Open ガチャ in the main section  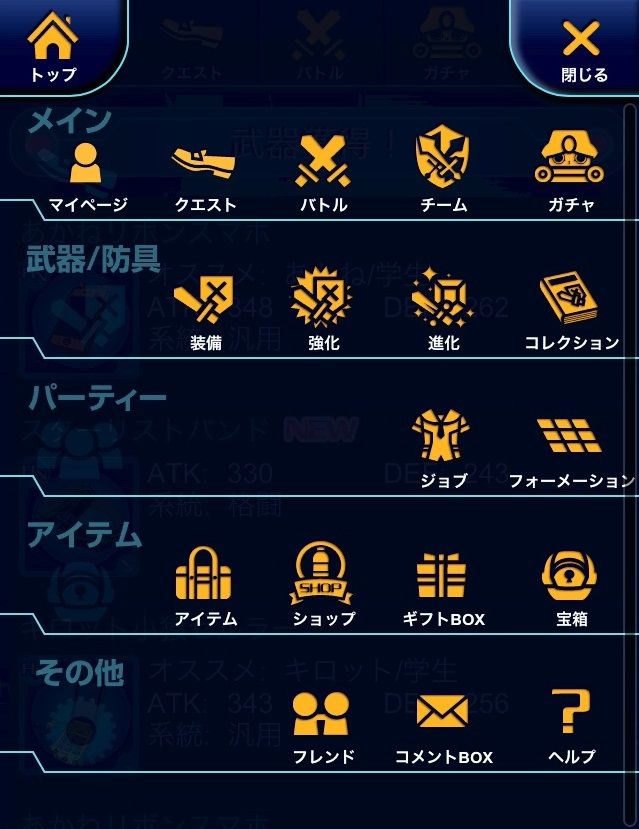pyautogui.click(x=570, y=172)
